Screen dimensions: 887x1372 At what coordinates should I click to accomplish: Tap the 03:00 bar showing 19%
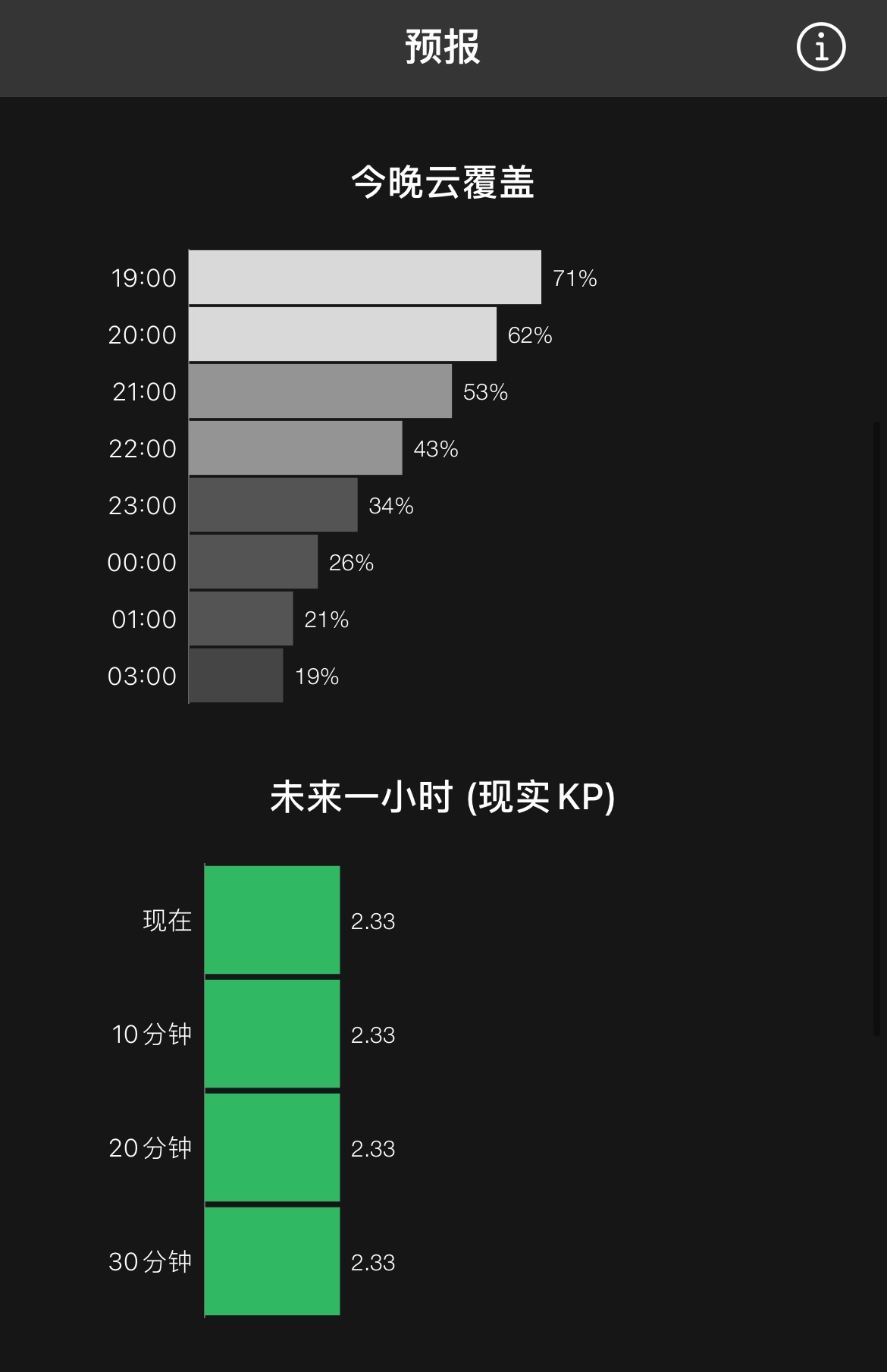click(235, 676)
